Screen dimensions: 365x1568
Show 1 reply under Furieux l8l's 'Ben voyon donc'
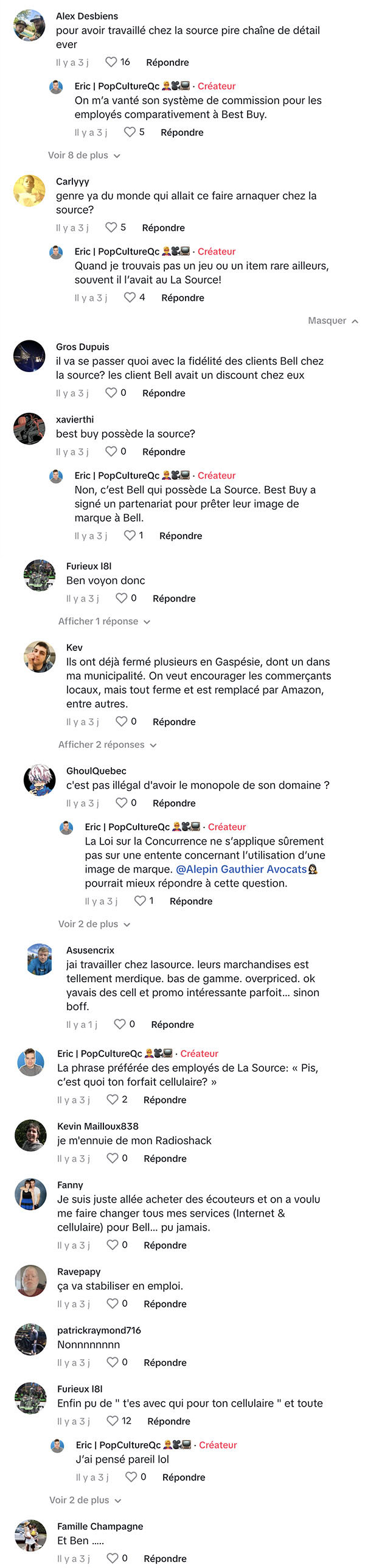[104, 621]
